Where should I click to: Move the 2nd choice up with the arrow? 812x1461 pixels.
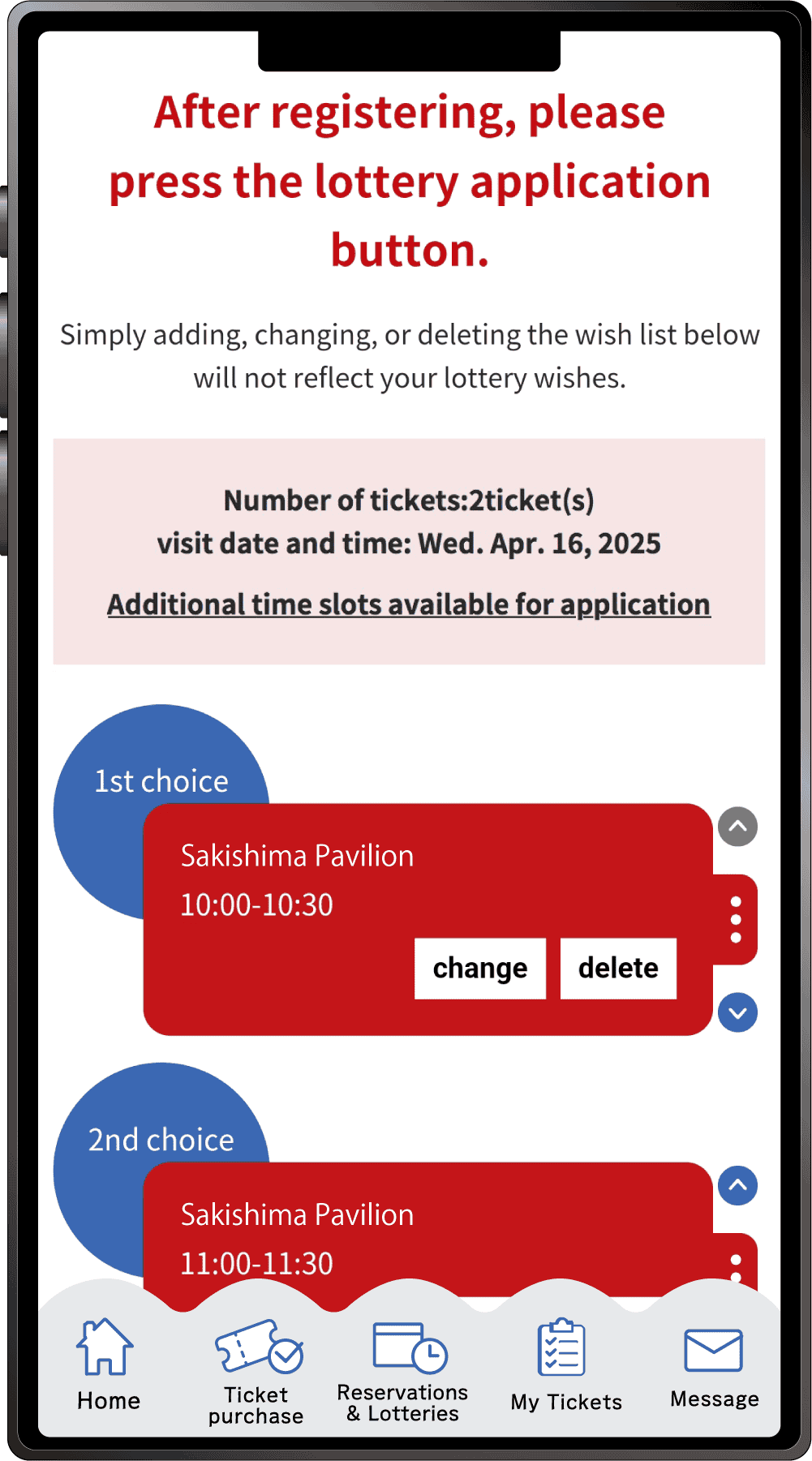737,1185
